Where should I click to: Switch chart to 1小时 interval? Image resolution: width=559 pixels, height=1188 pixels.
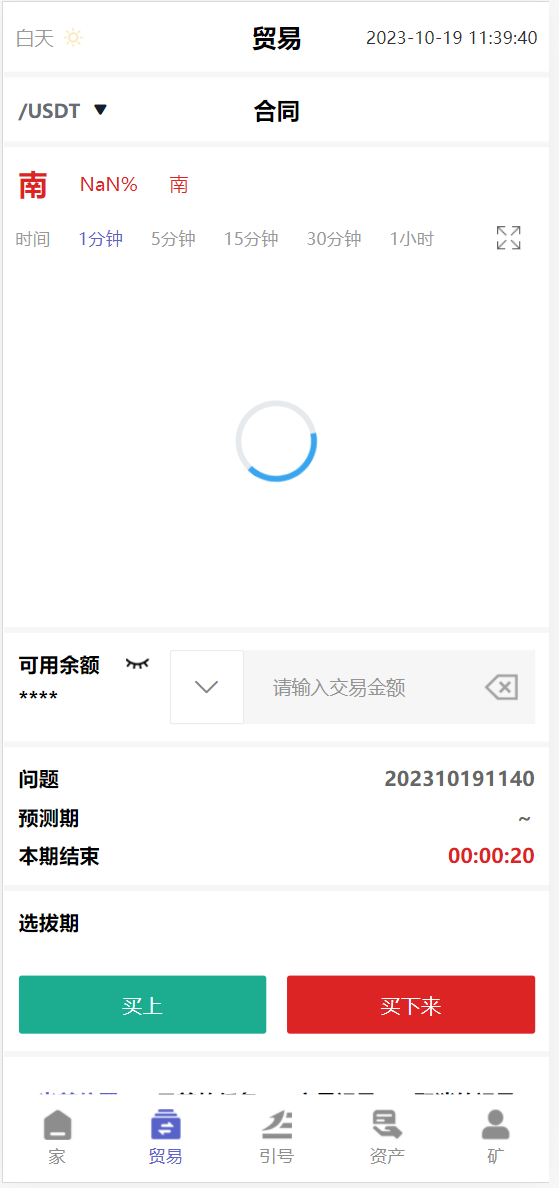(x=411, y=239)
